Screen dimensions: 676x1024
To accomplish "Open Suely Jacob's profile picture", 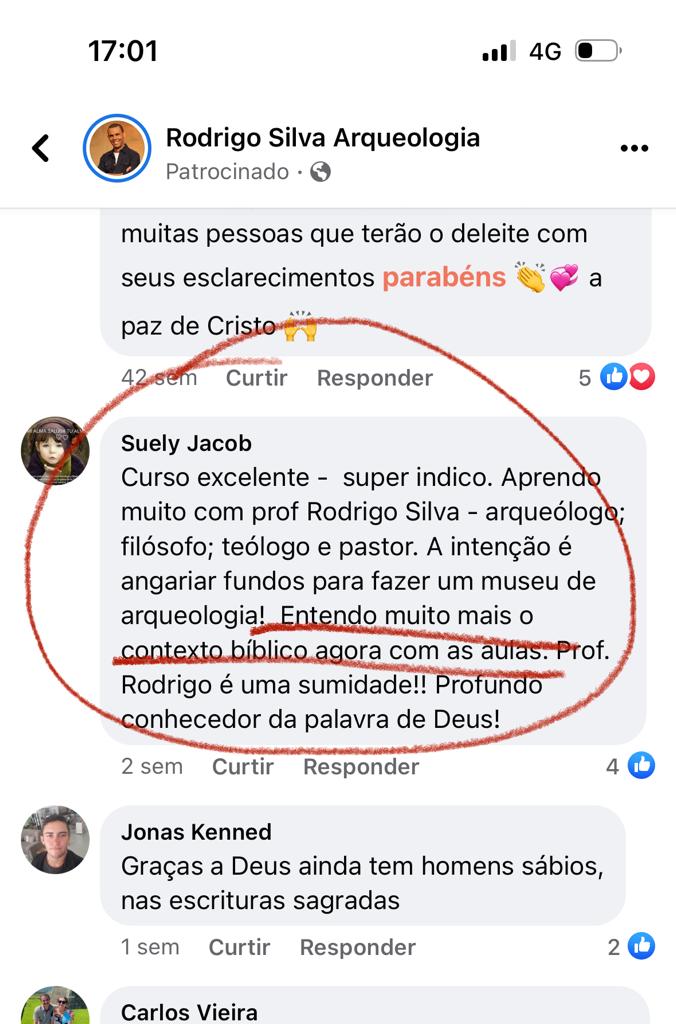I will pyautogui.click(x=55, y=451).
